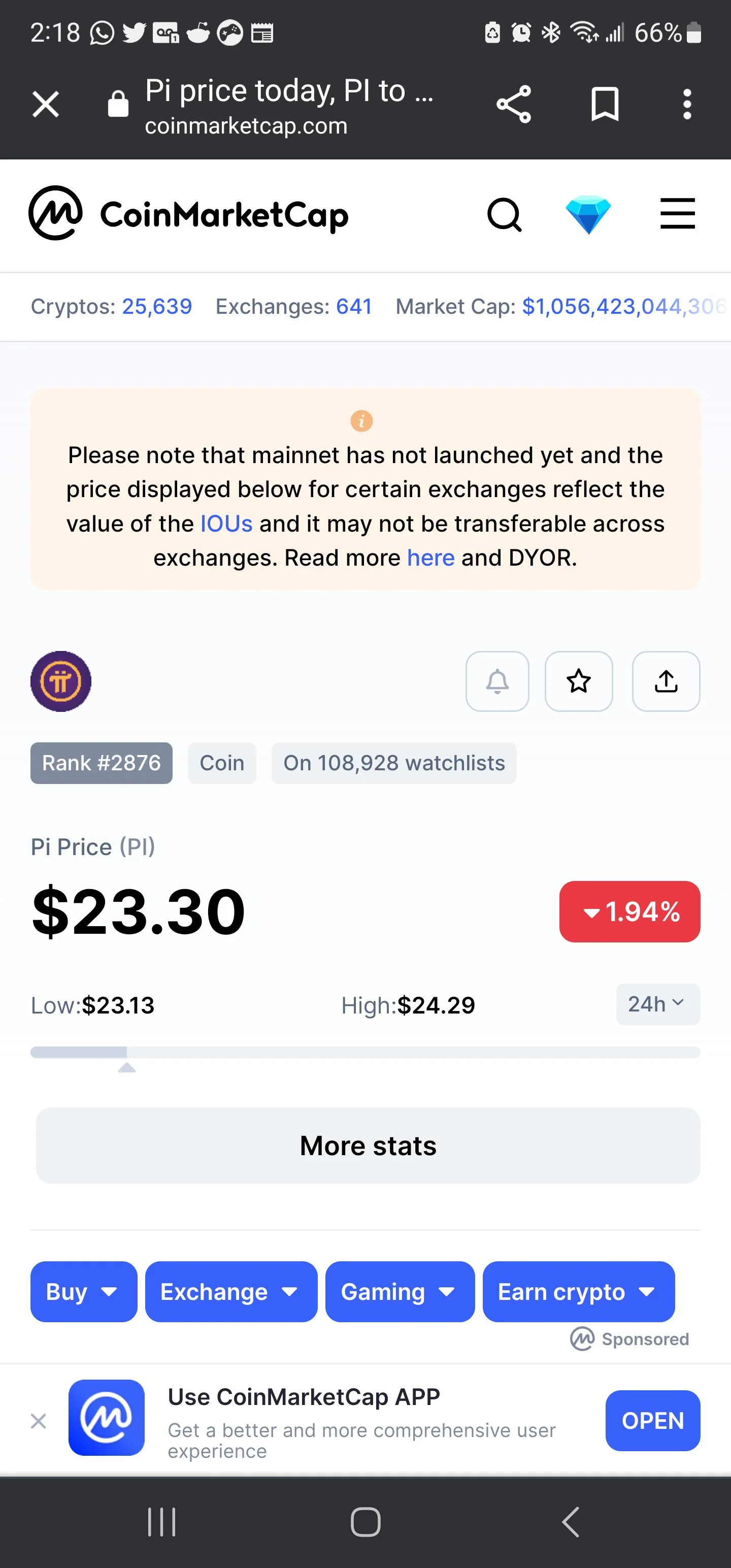Expand the Exchange dropdown

point(230,1291)
